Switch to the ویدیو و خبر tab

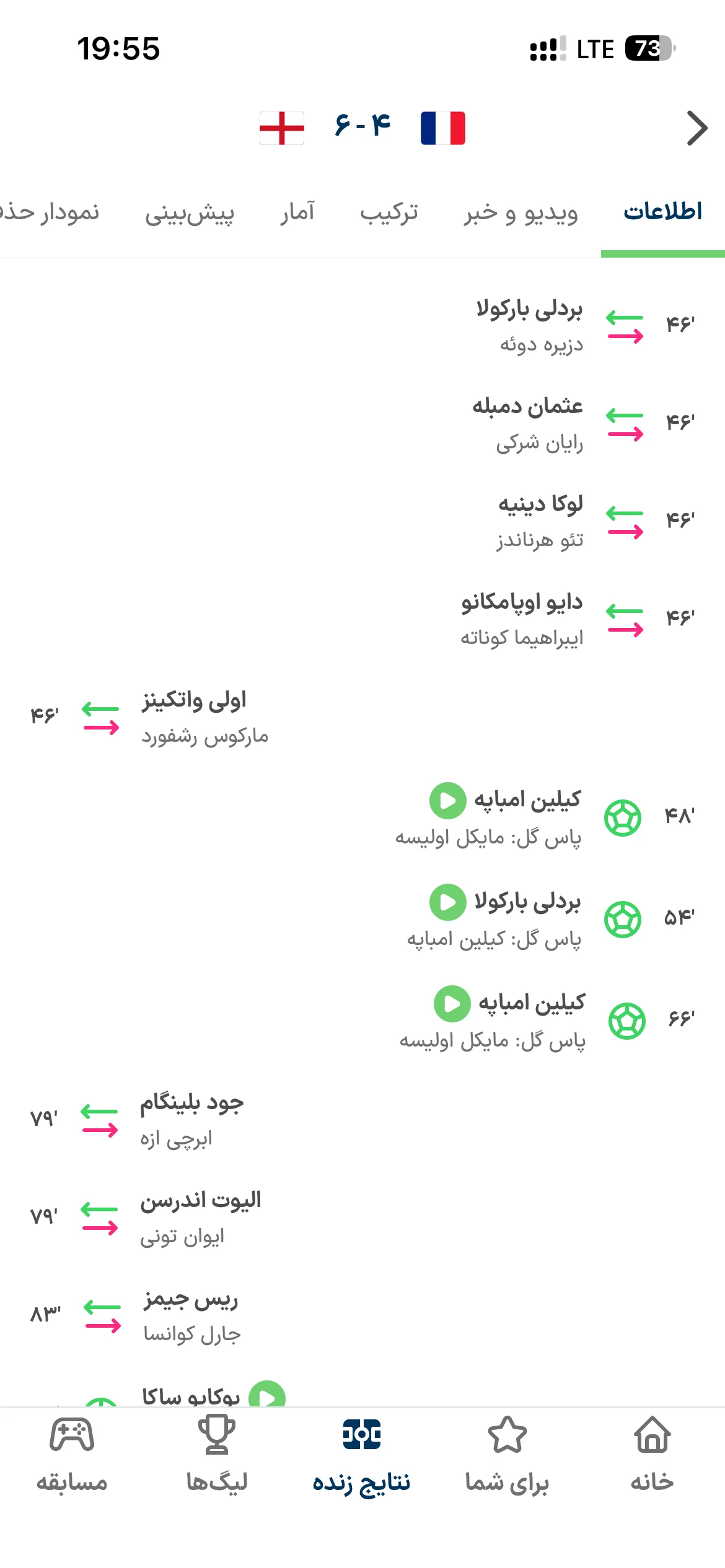coord(521,212)
